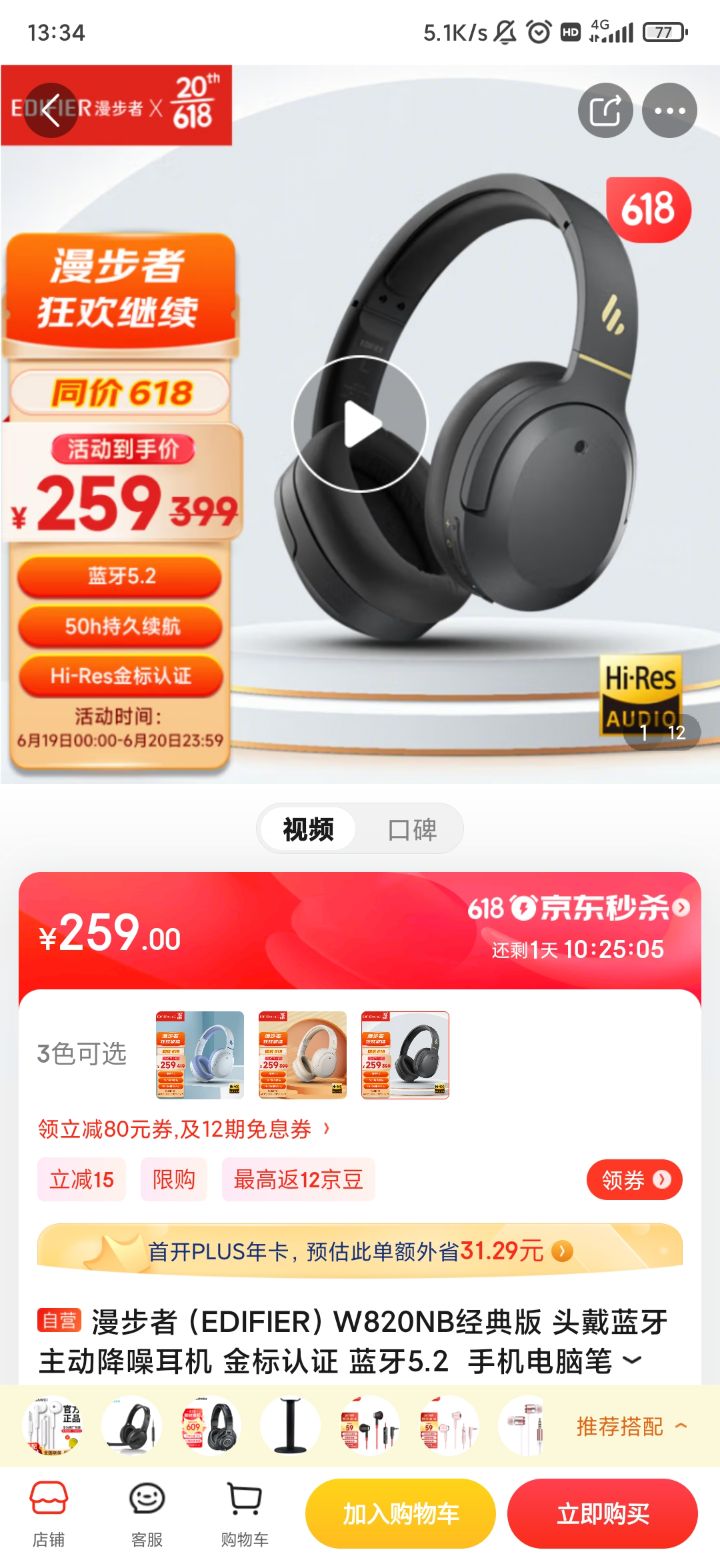The image size is (720, 1560).
Task: Open the 京东秒杀 flash sale link
Action: coord(579,908)
